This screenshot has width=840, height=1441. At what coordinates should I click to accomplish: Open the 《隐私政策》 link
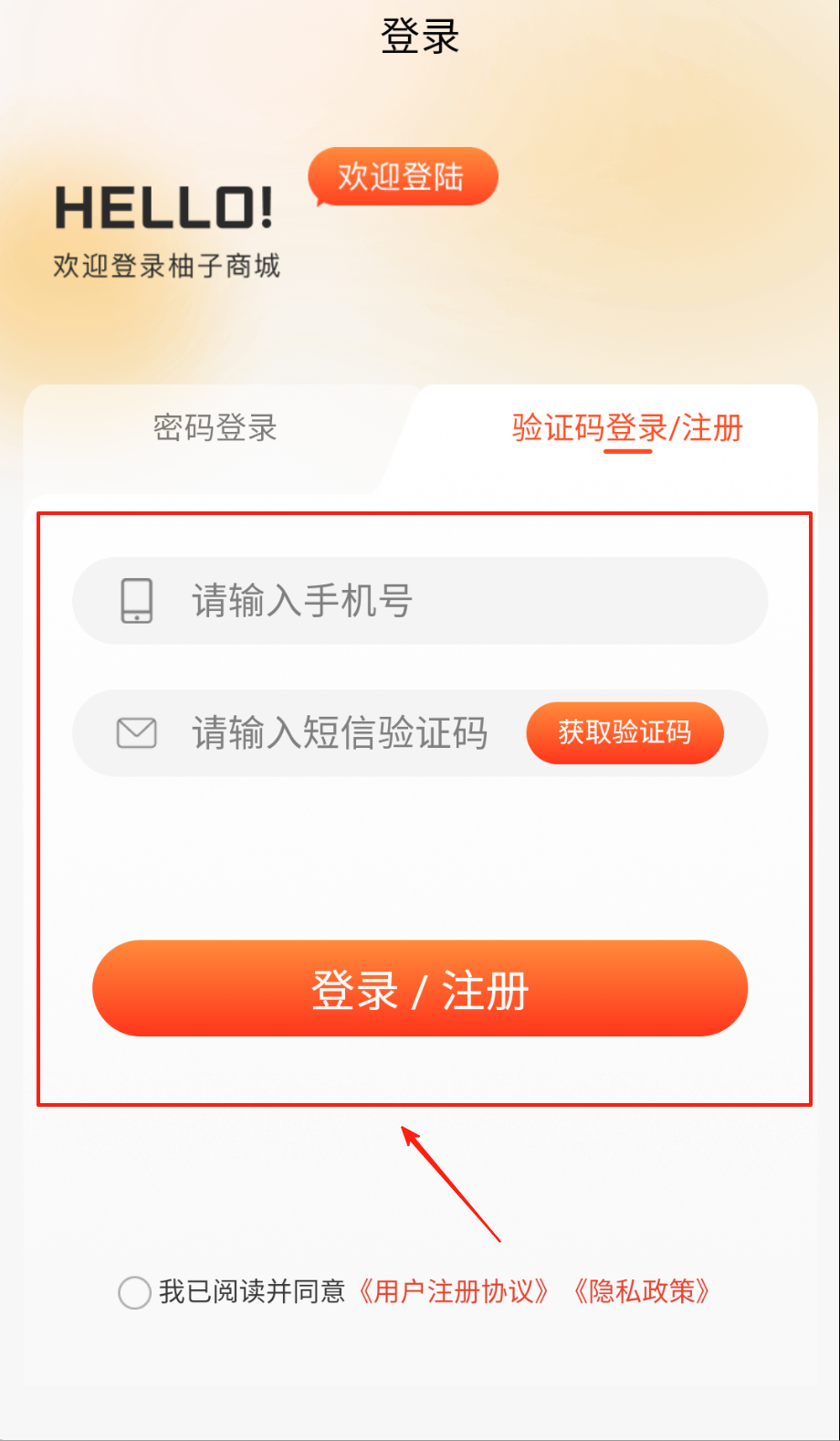pos(642,1291)
